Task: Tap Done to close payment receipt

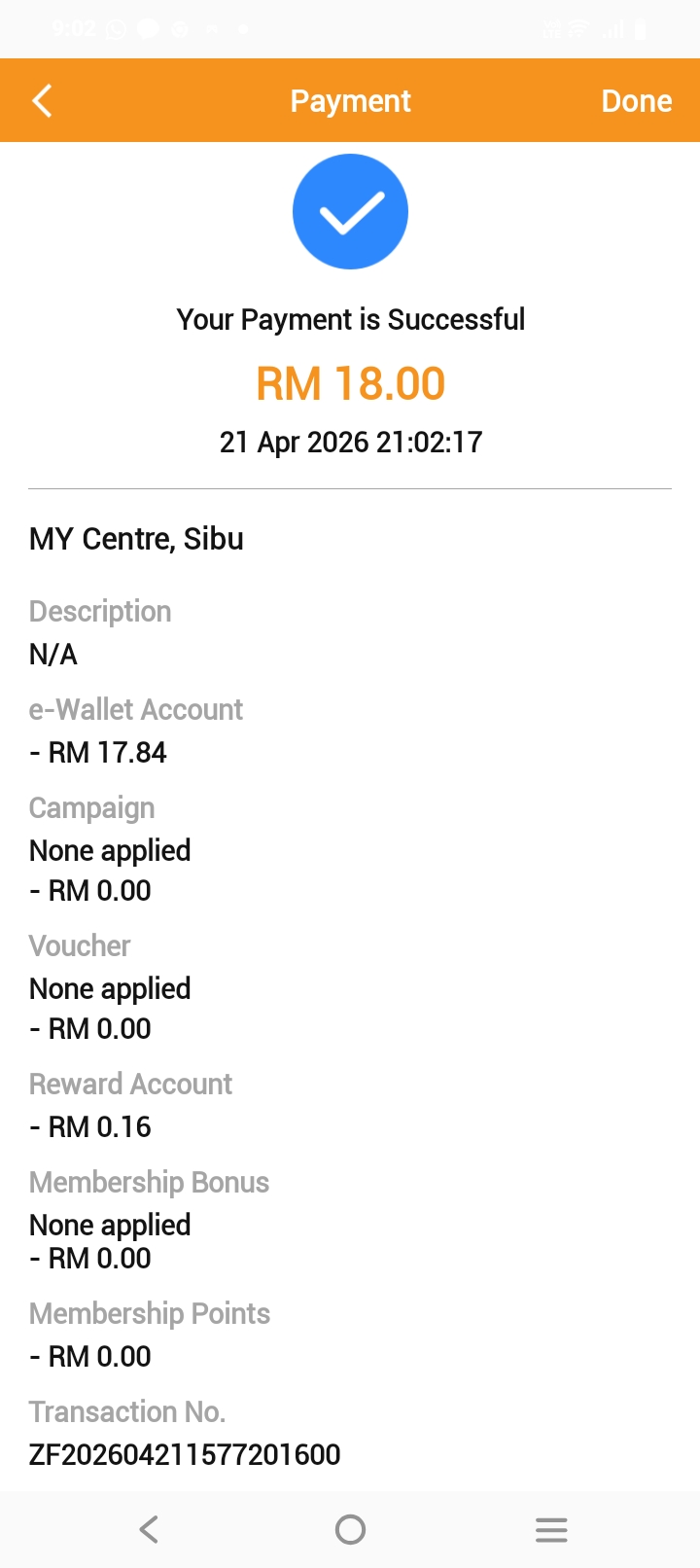Action: [636, 101]
